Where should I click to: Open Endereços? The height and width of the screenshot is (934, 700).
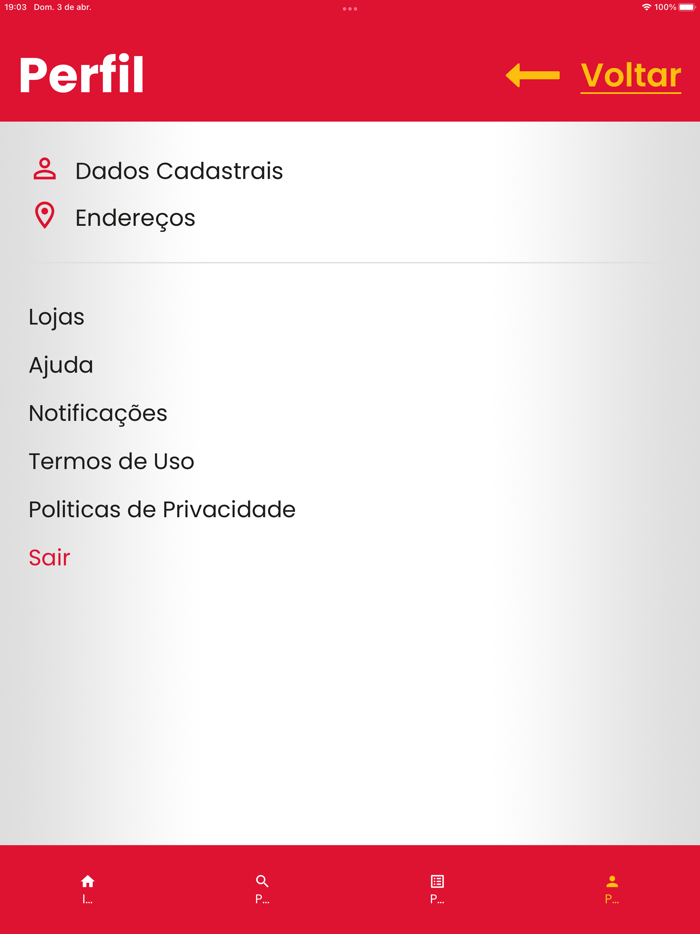[x=134, y=218]
